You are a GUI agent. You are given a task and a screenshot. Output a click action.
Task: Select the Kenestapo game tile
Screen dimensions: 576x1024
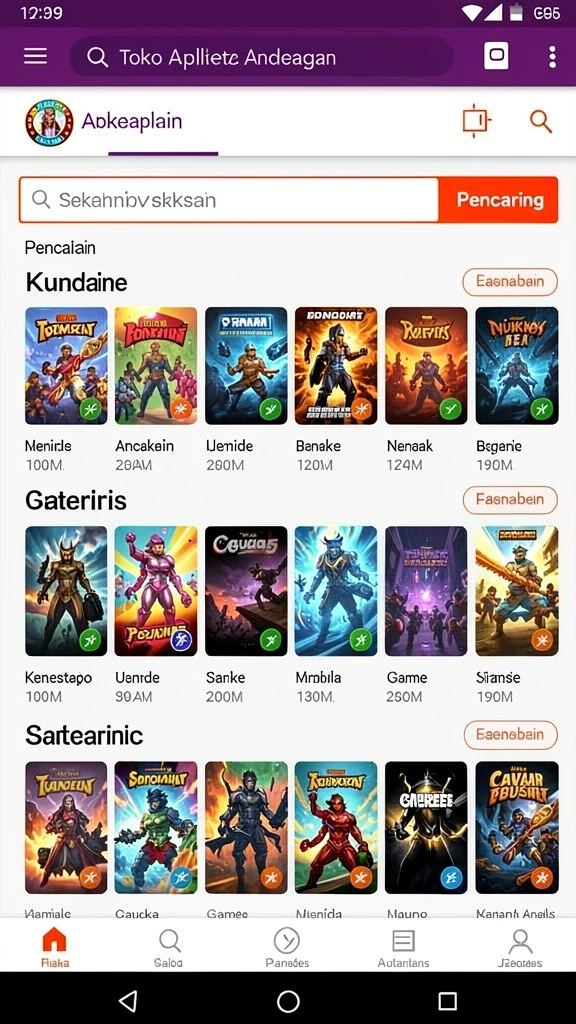coord(66,615)
